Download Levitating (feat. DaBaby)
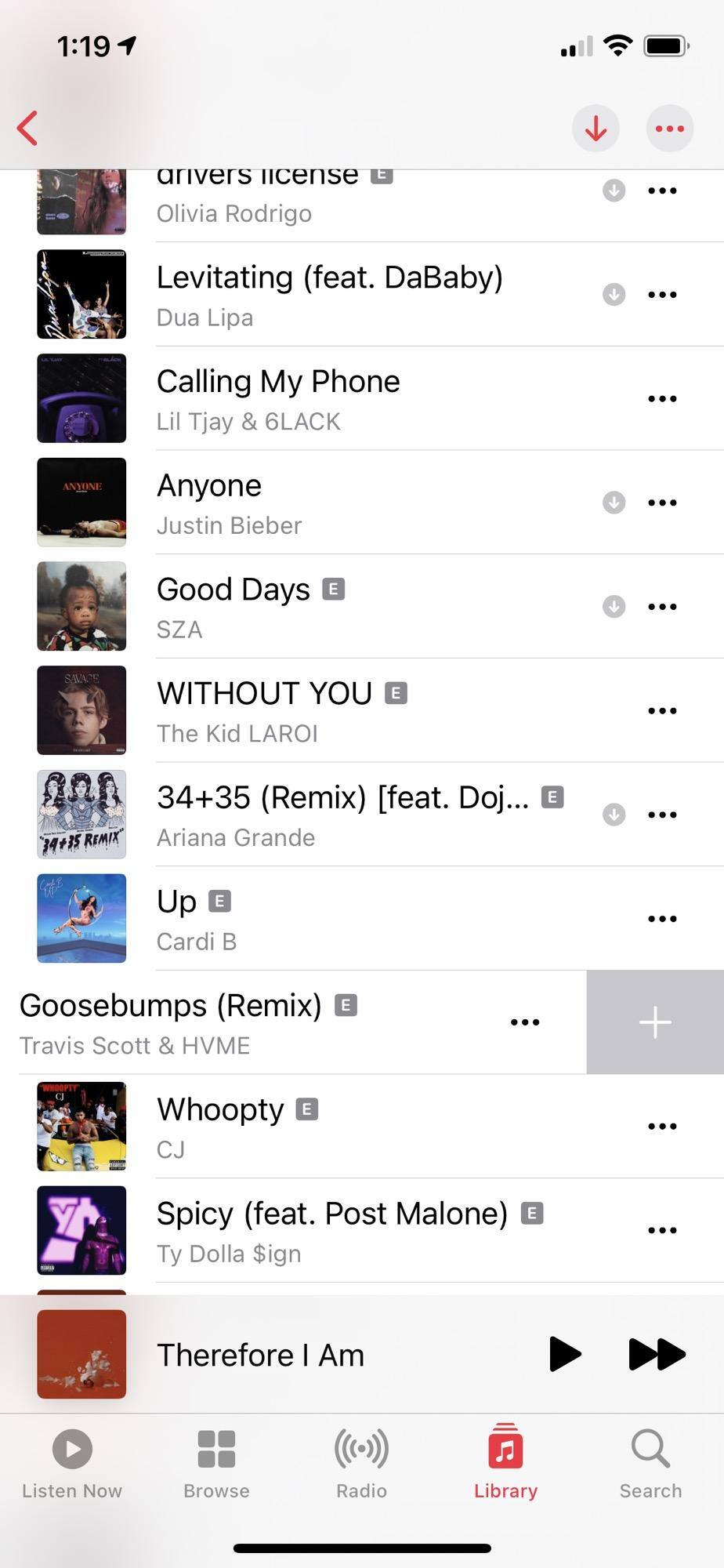This screenshot has height=1568, width=724. 614,295
